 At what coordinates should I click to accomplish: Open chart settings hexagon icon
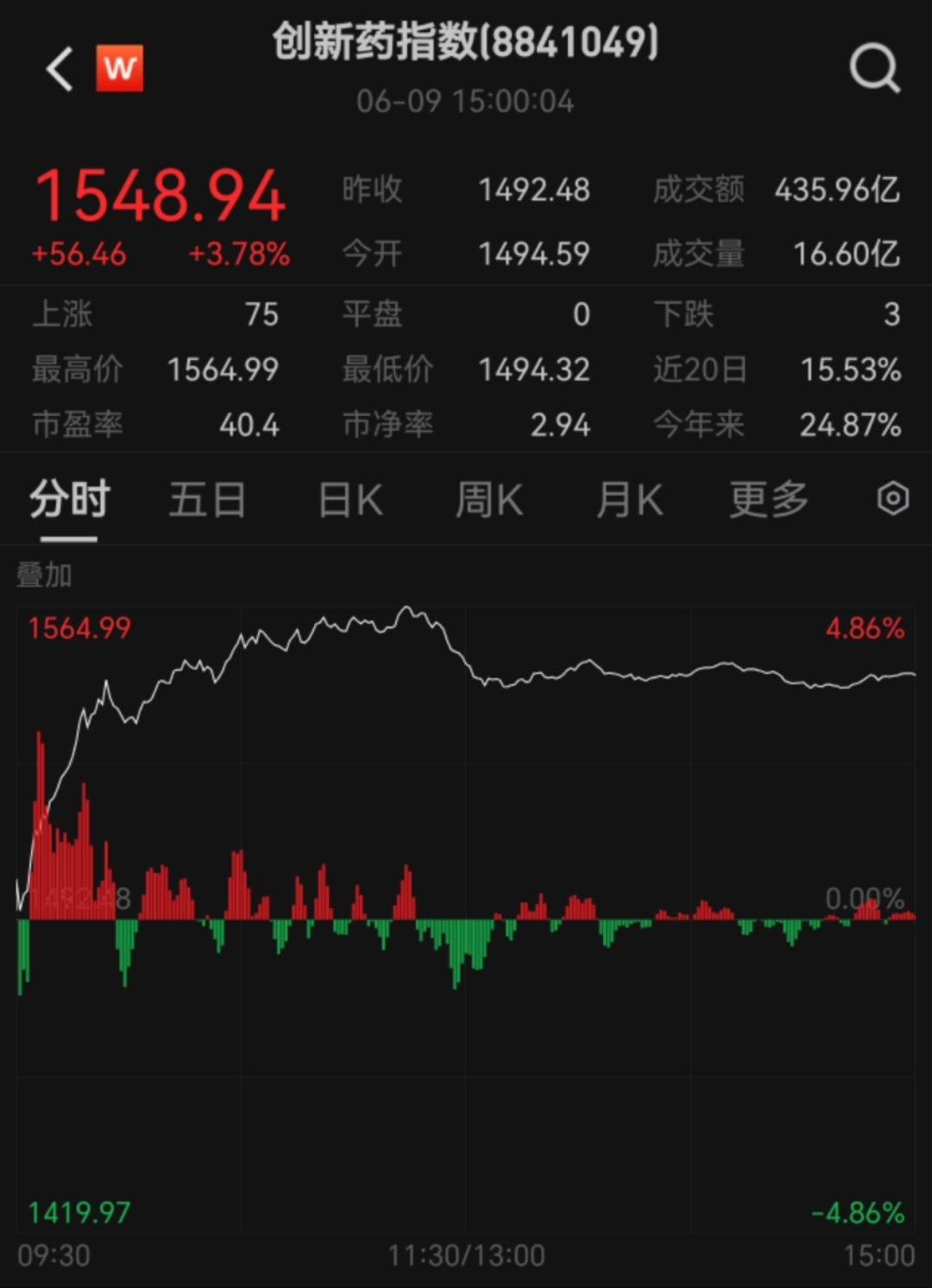[893, 499]
